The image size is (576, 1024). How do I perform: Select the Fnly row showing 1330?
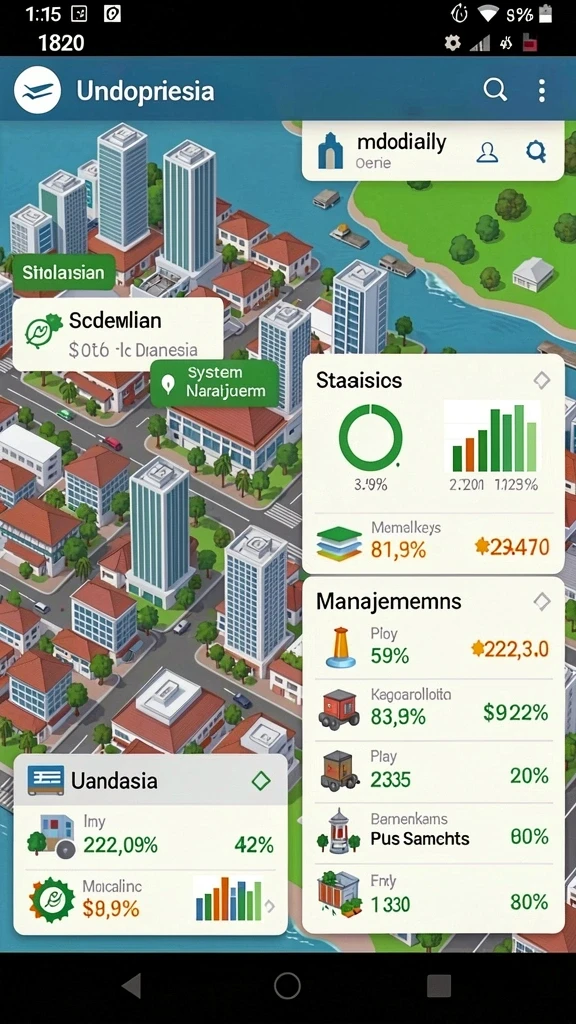pos(433,894)
